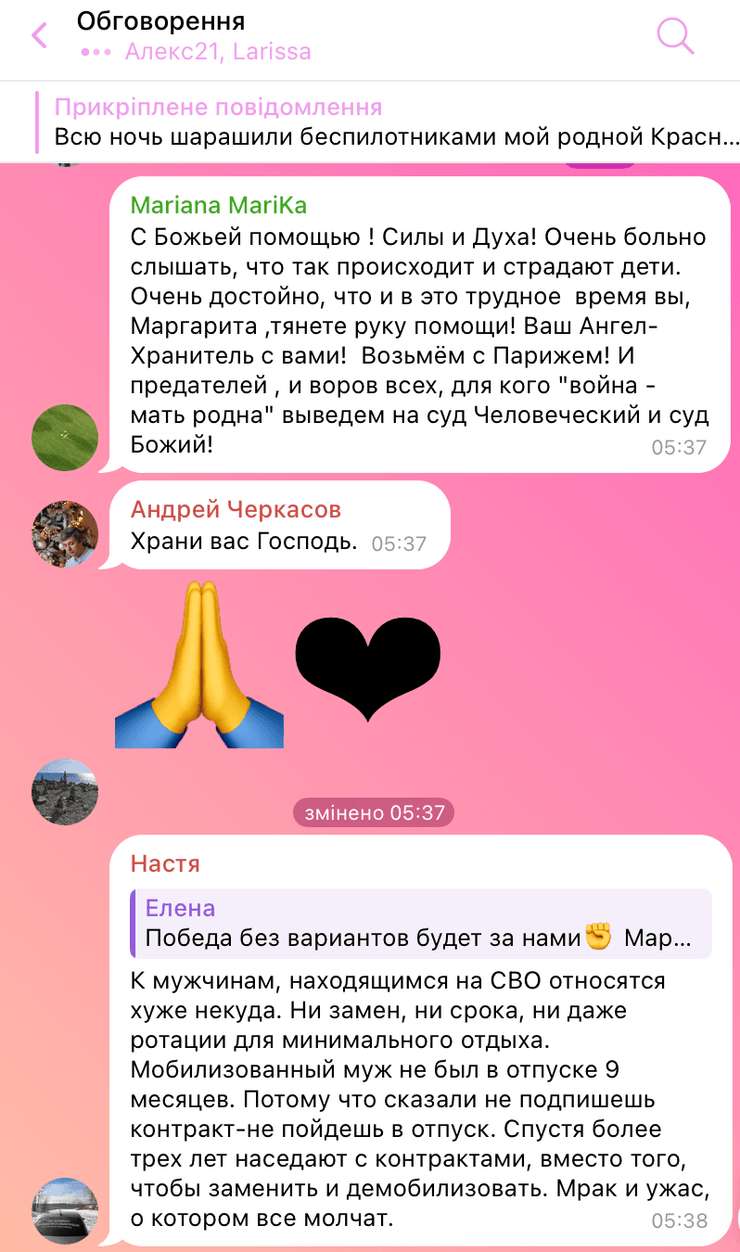
Task: Open the search icon in chat header
Action: click(x=676, y=36)
